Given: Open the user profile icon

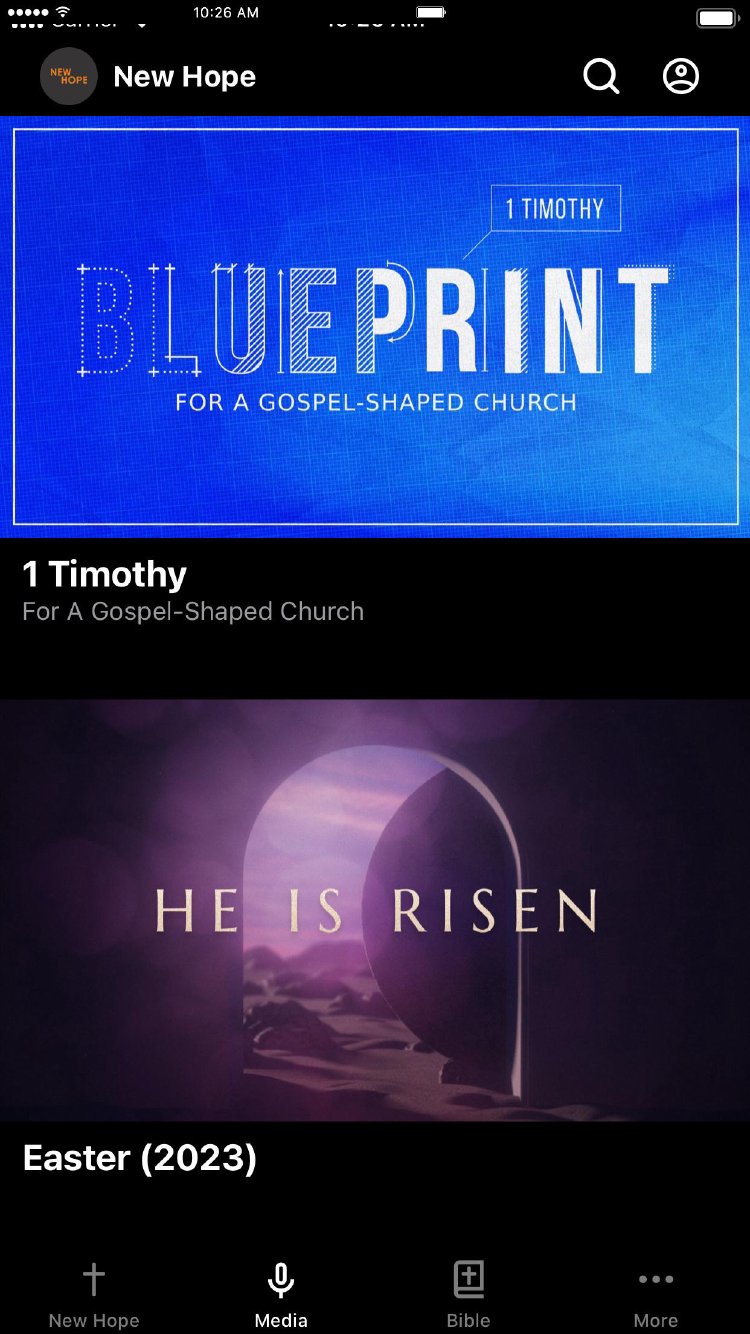Looking at the screenshot, I should 681,76.
